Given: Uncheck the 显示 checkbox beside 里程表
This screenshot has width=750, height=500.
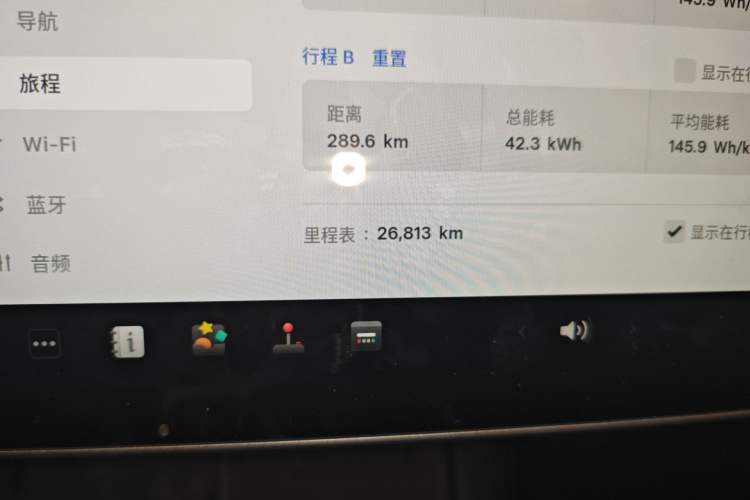Looking at the screenshot, I should pyautogui.click(x=674, y=232).
